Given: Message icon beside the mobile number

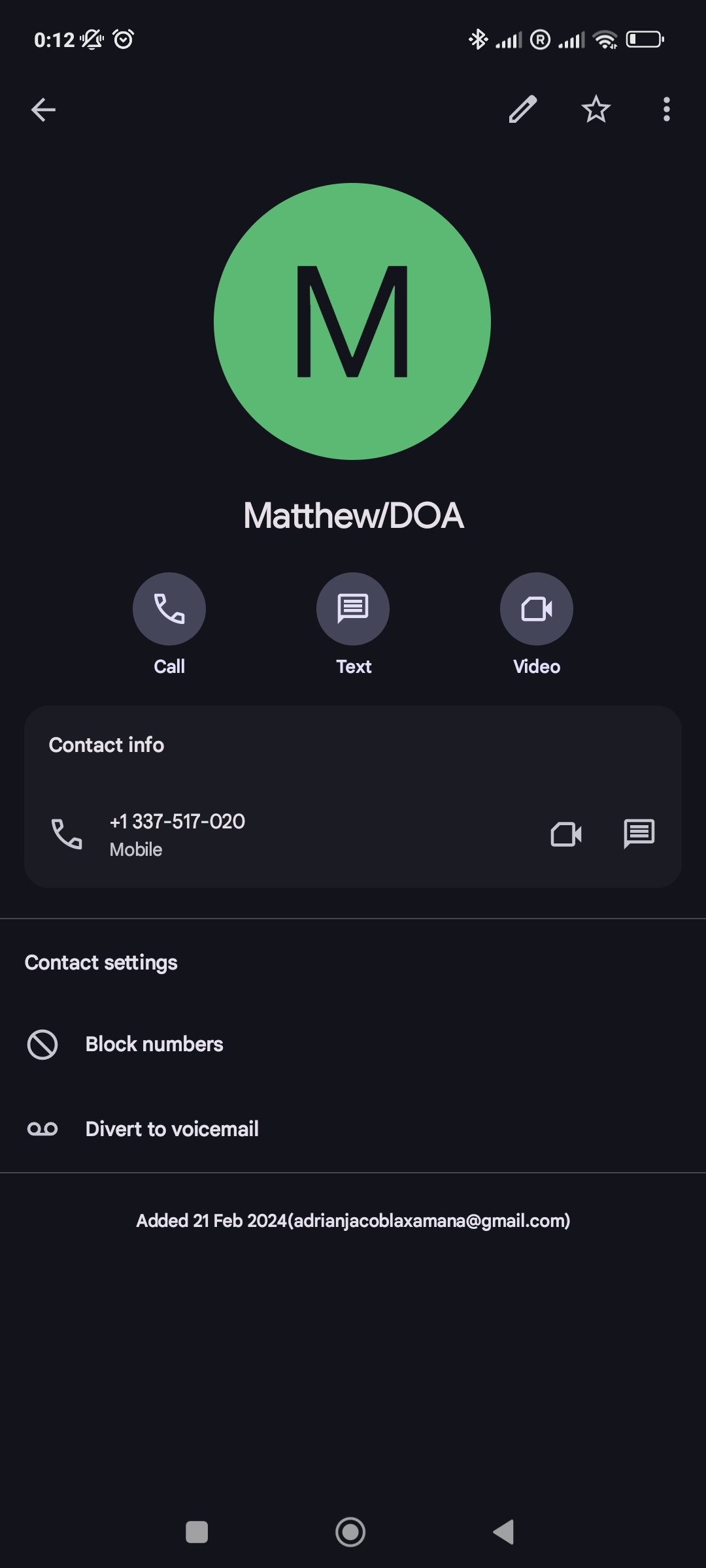Looking at the screenshot, I should point(639,834).
